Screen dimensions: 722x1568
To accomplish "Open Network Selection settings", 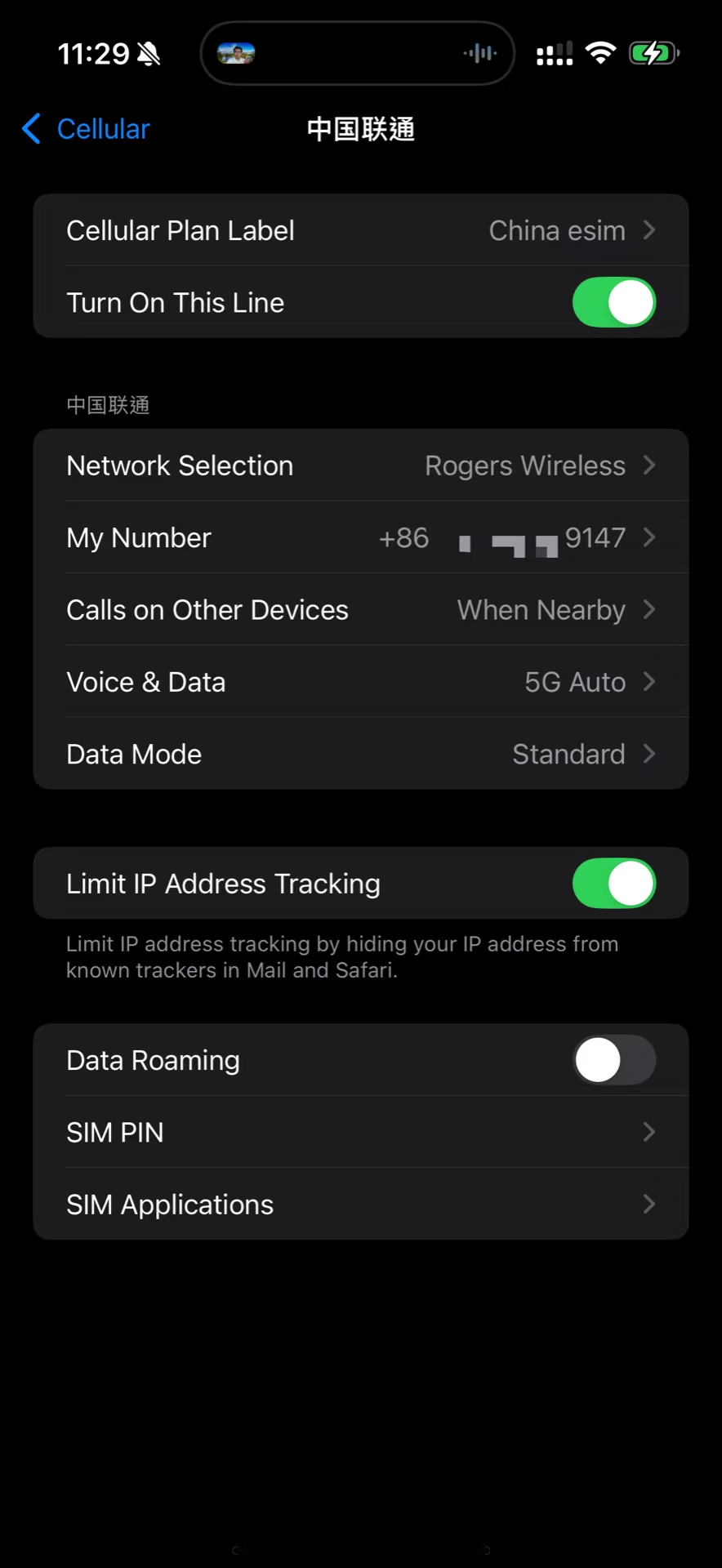I will click(x=360, y=465).
